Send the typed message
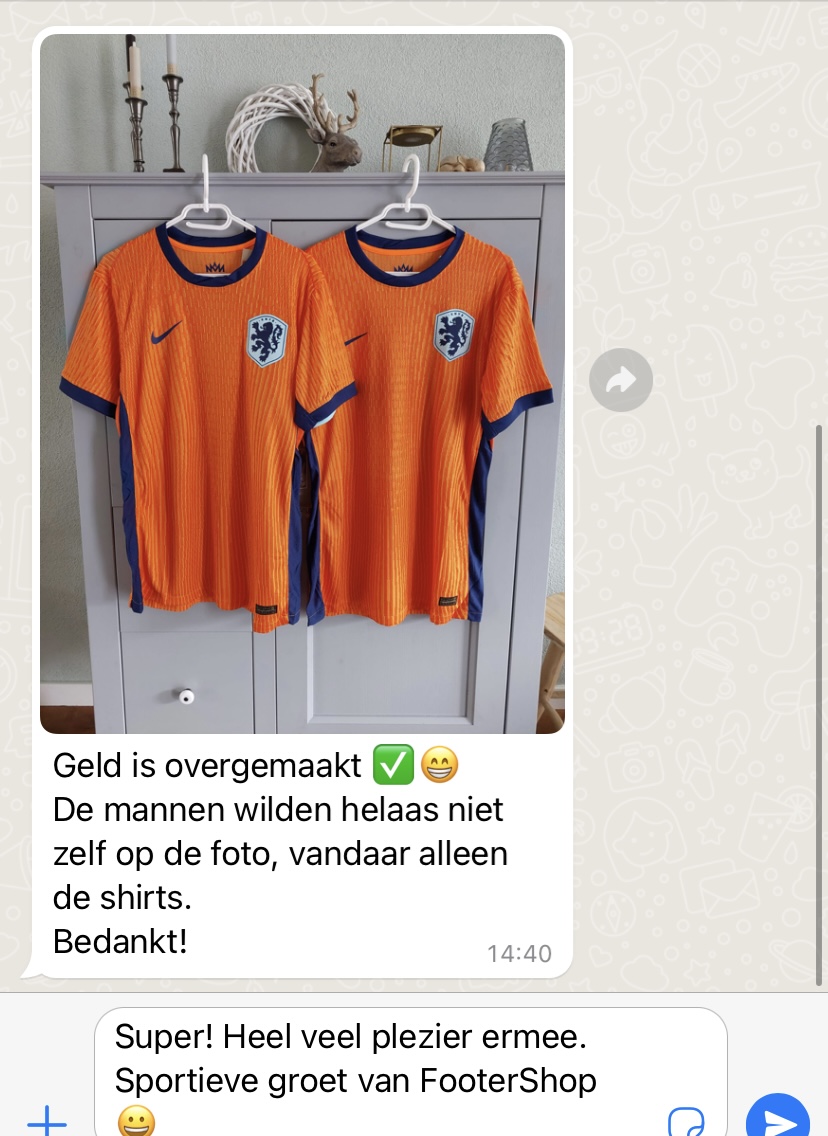Image resolution: width=828 pixels, height=1136 pixels. (778, 1119)
